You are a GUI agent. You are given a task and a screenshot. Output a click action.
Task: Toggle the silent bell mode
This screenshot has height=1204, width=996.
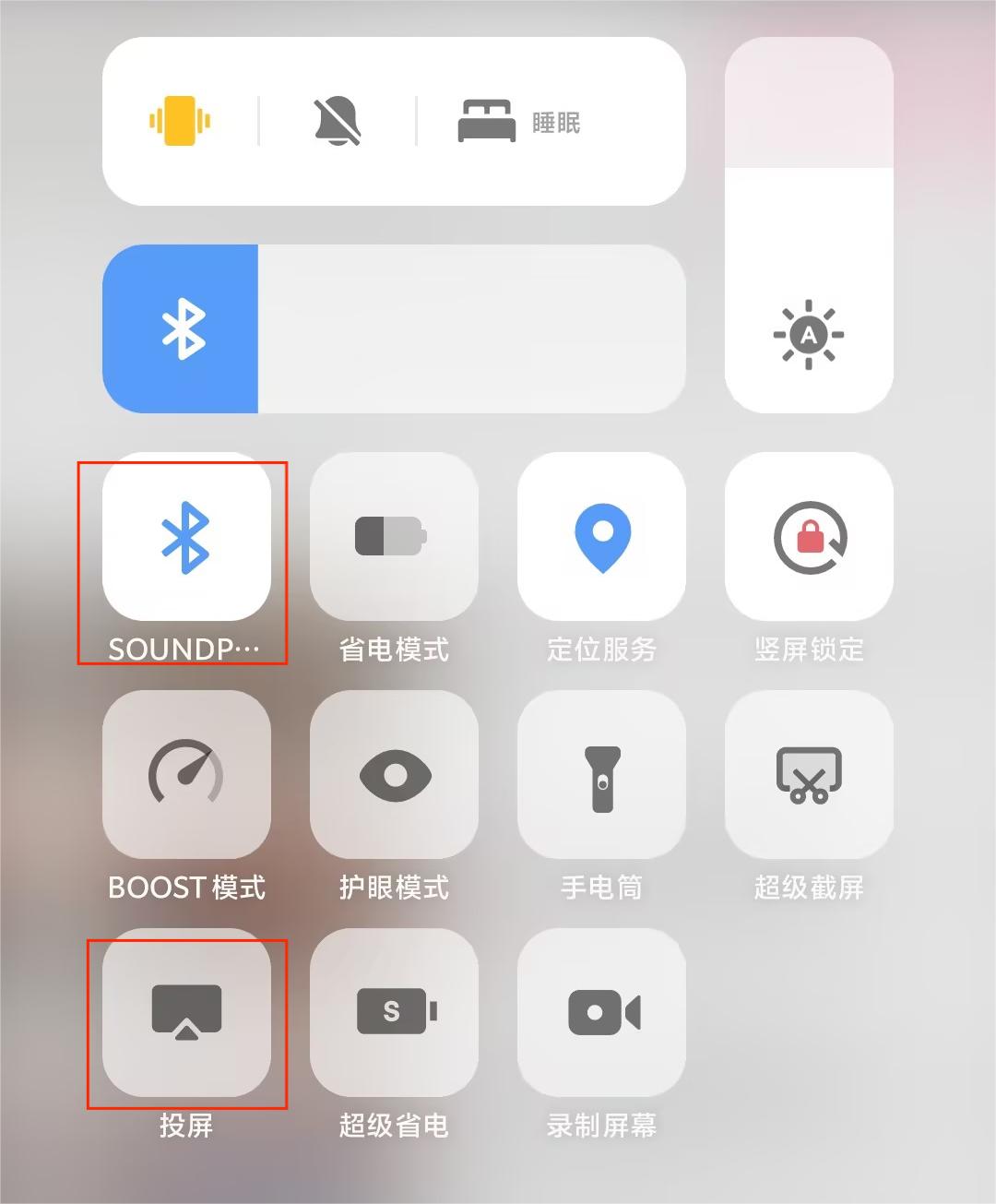[338, 121]
